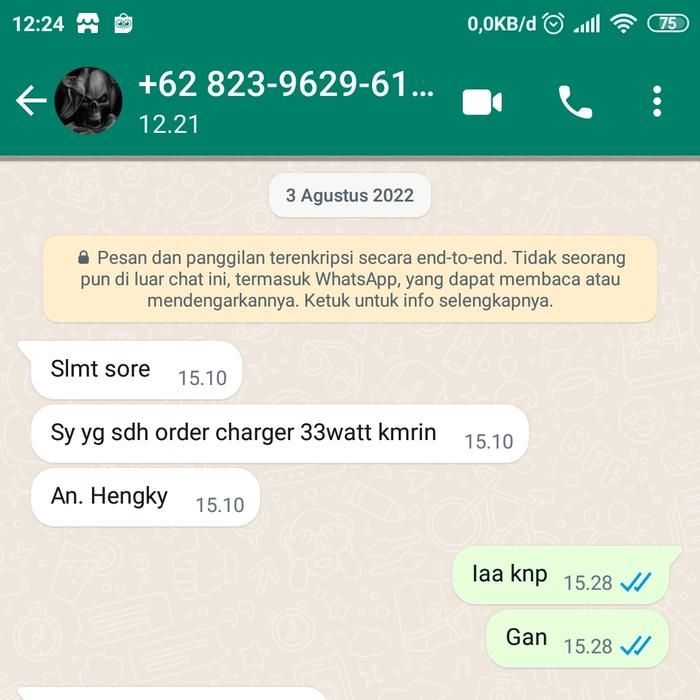Open contact info for +62 823-9629-61…
700x700 pixels.
coord(286,101)
